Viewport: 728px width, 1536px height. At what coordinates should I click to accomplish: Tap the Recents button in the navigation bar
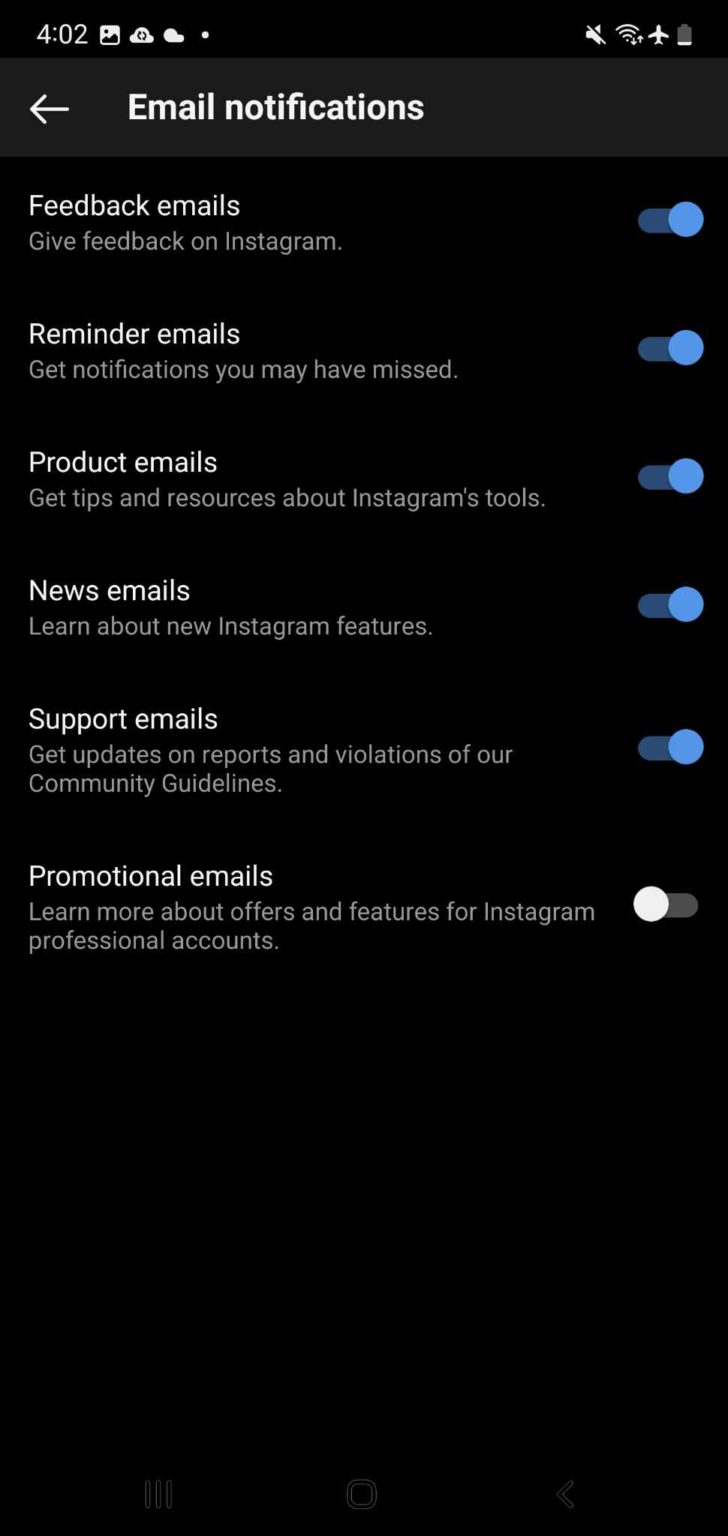[x=158, y=1494]
